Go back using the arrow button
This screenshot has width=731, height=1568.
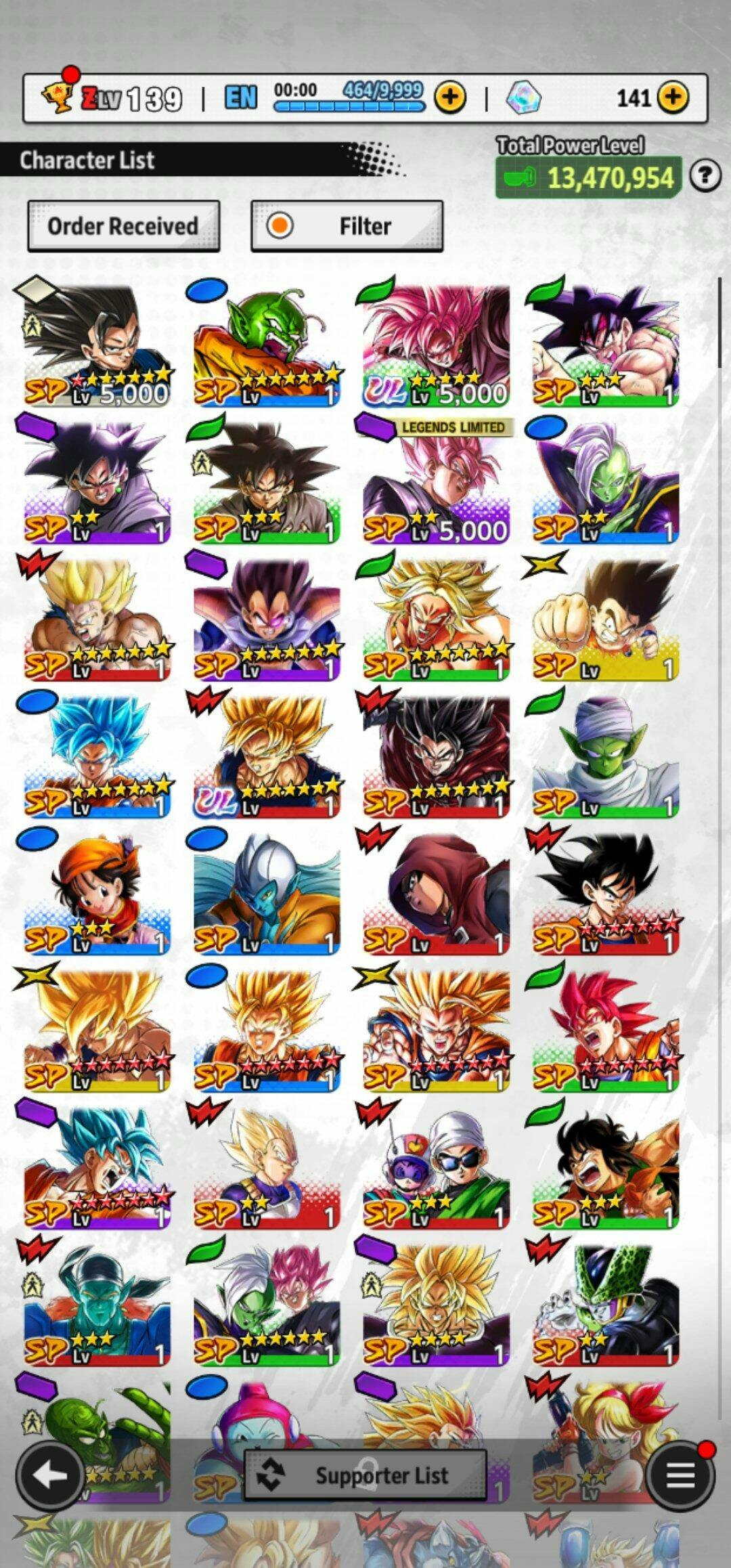[x=50, y=1475]
